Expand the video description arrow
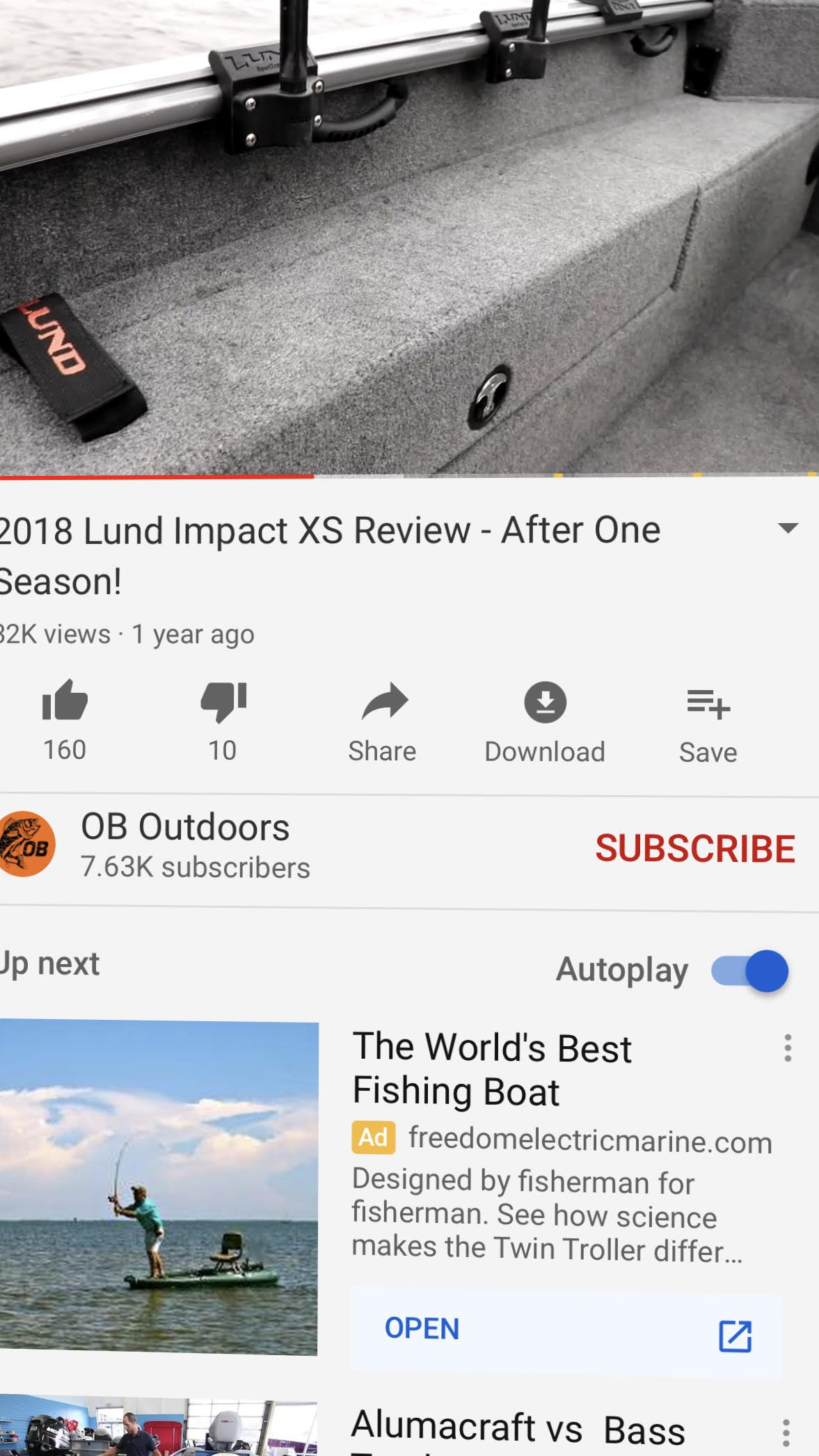 [788, 528]
